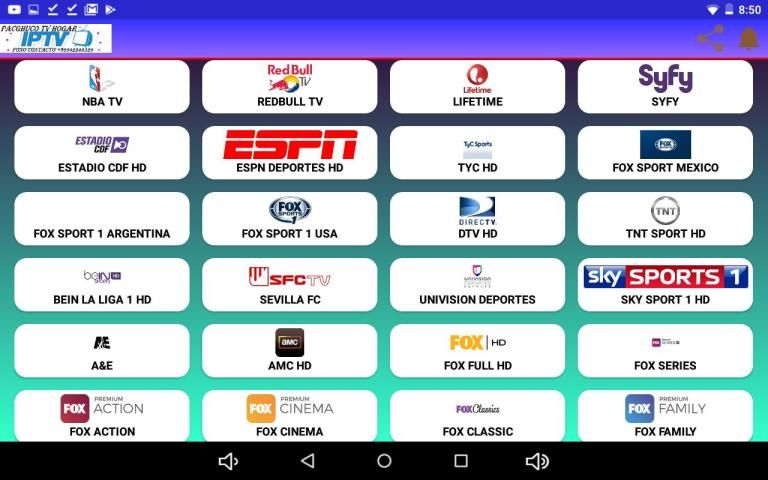Screen dimensions: 768x480
Task: Play ESTADIO CDF HD
Action: tap(102, 153)
